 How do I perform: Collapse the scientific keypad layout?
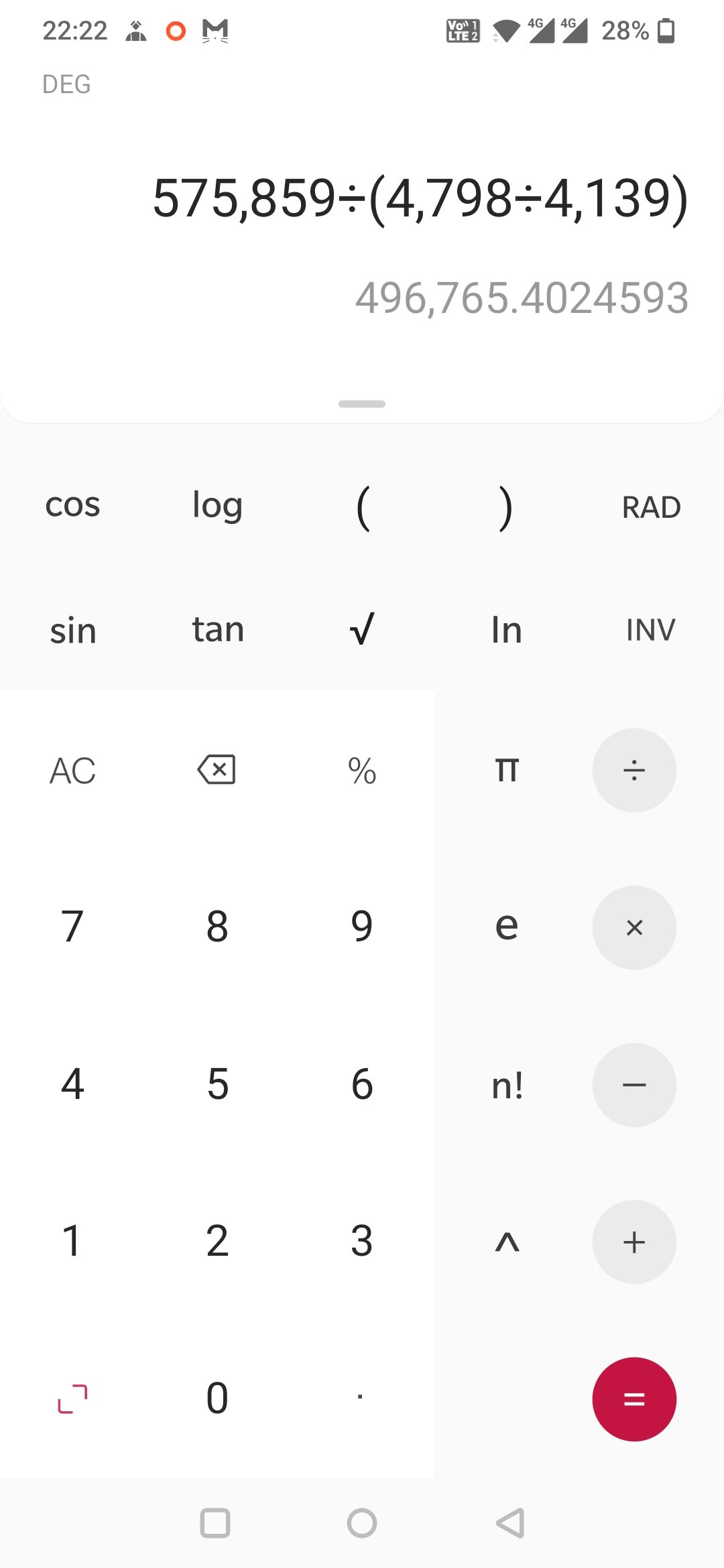[x=72, y=1398]
